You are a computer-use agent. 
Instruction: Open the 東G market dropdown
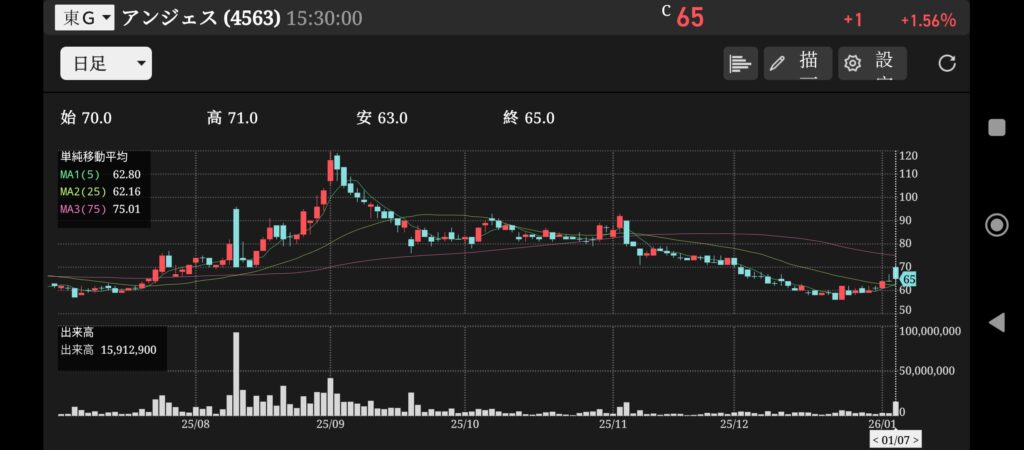pos(84,17)
